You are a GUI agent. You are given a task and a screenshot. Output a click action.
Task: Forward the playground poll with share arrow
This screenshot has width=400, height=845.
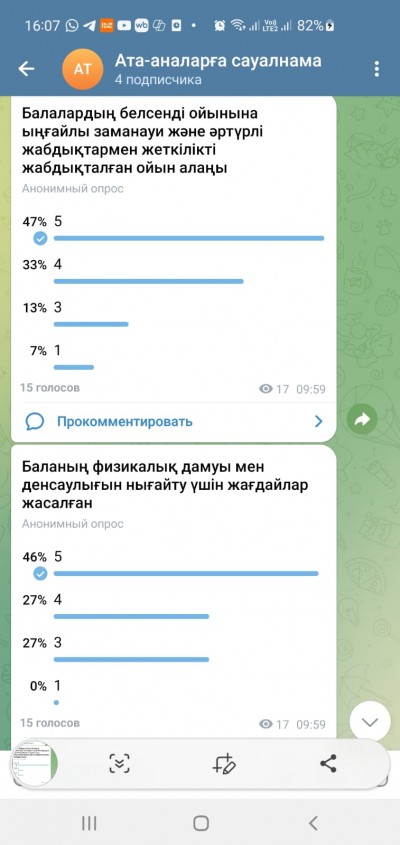362,419
